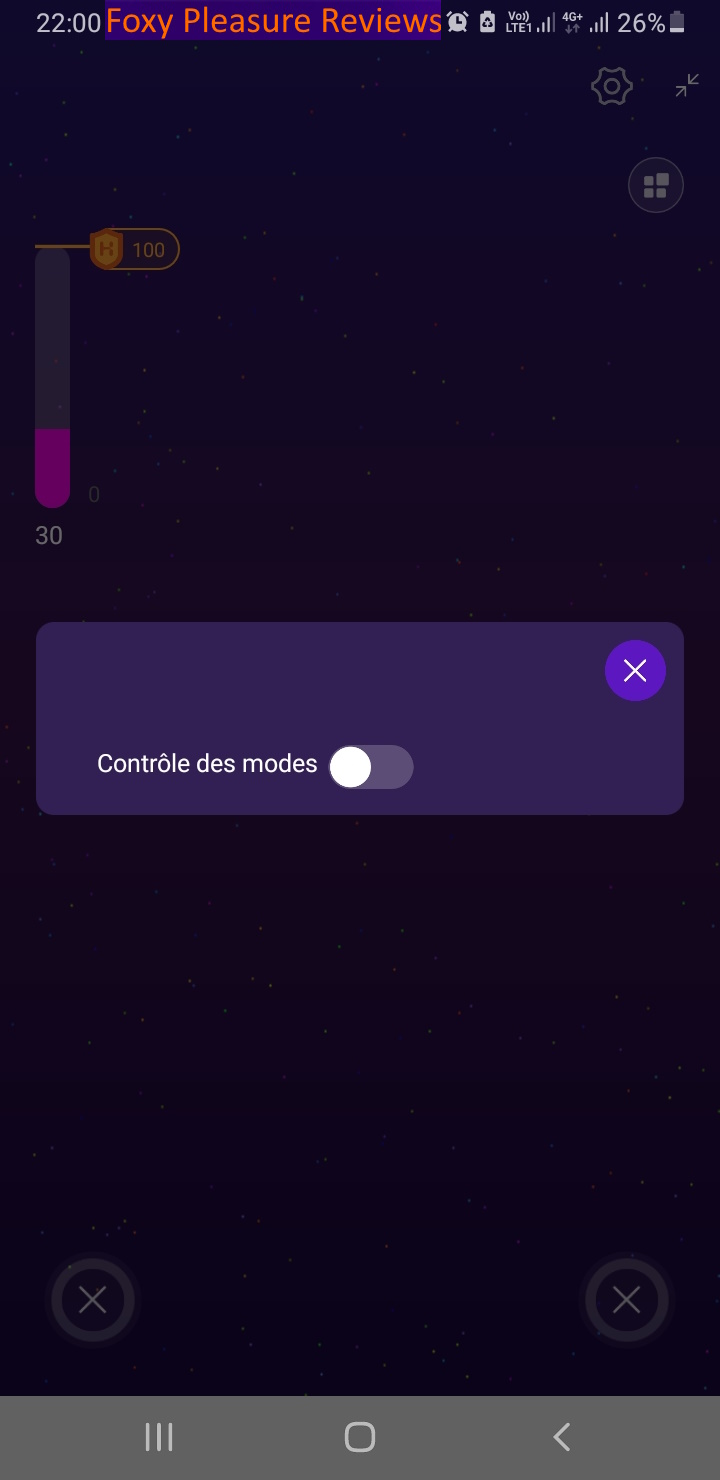Tap the 100 value inside the shield pill
Viewport: 720px width, 1480px height.
[148, 249]
